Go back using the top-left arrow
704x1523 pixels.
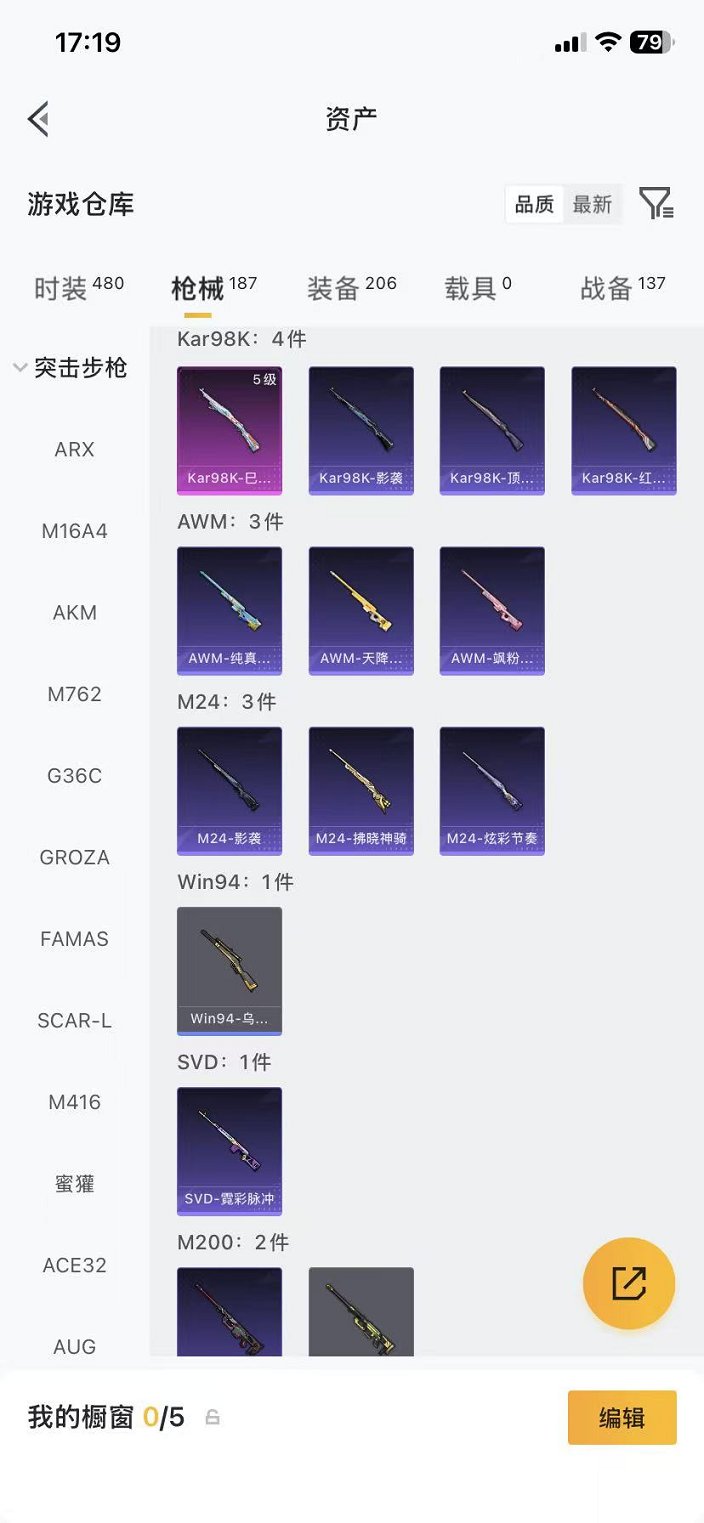click(38, 119)
